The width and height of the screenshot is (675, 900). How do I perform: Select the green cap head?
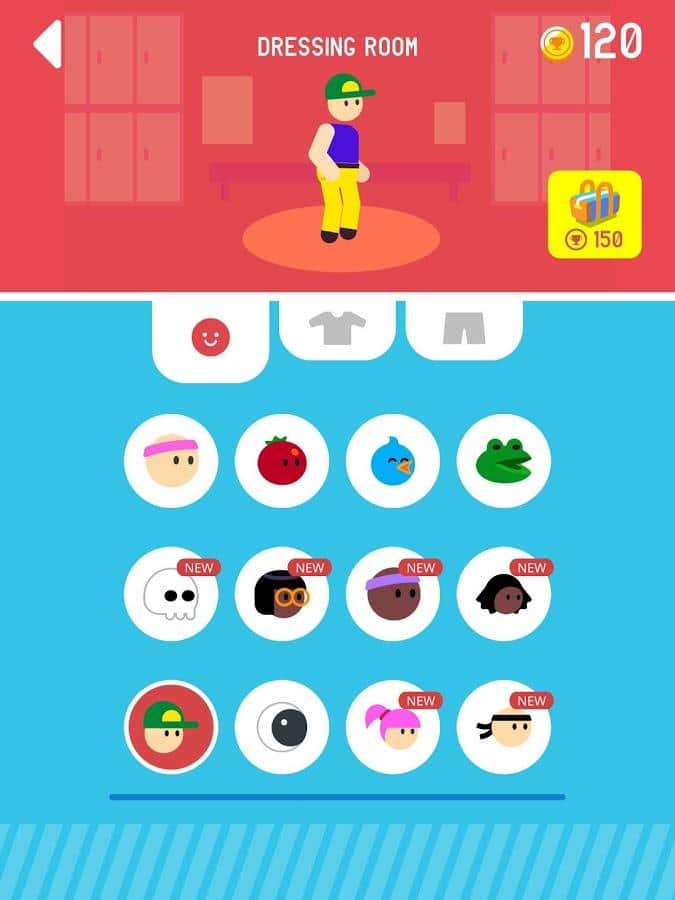(171, 727)
